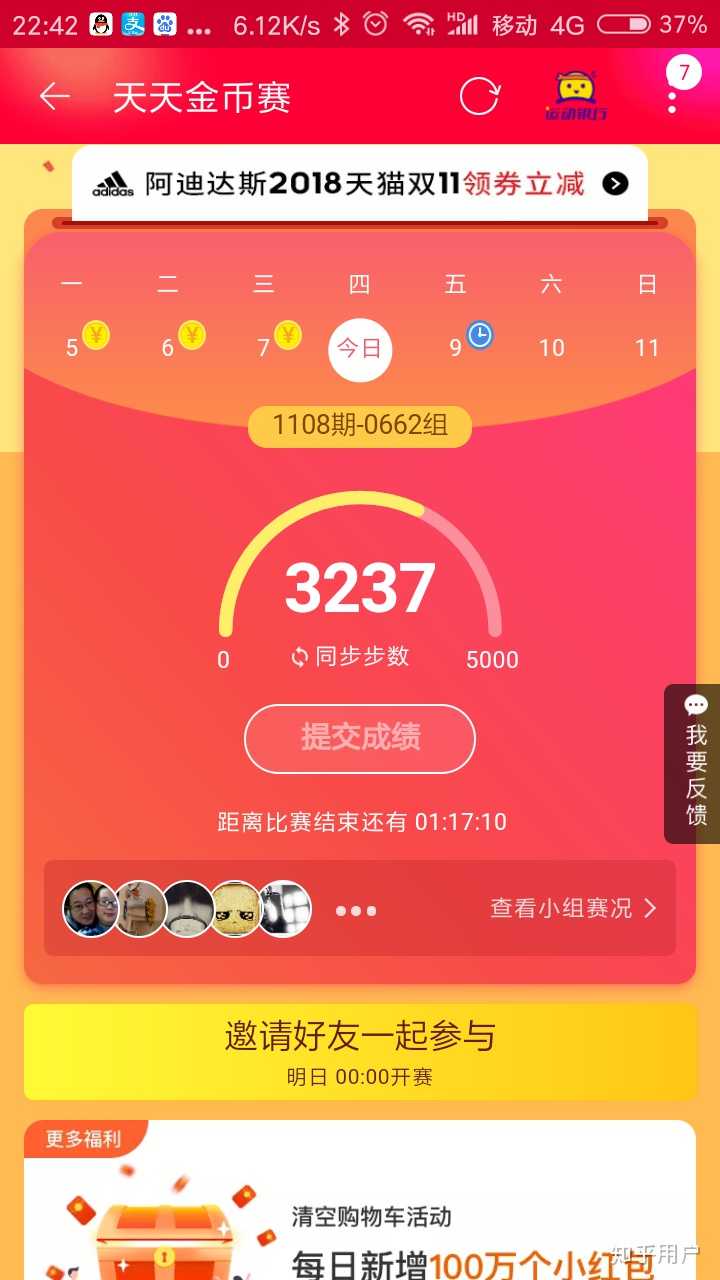Select day 7 in the week calendar
Viewport: 720px width, 1280px height.
(x=264, y=347)
